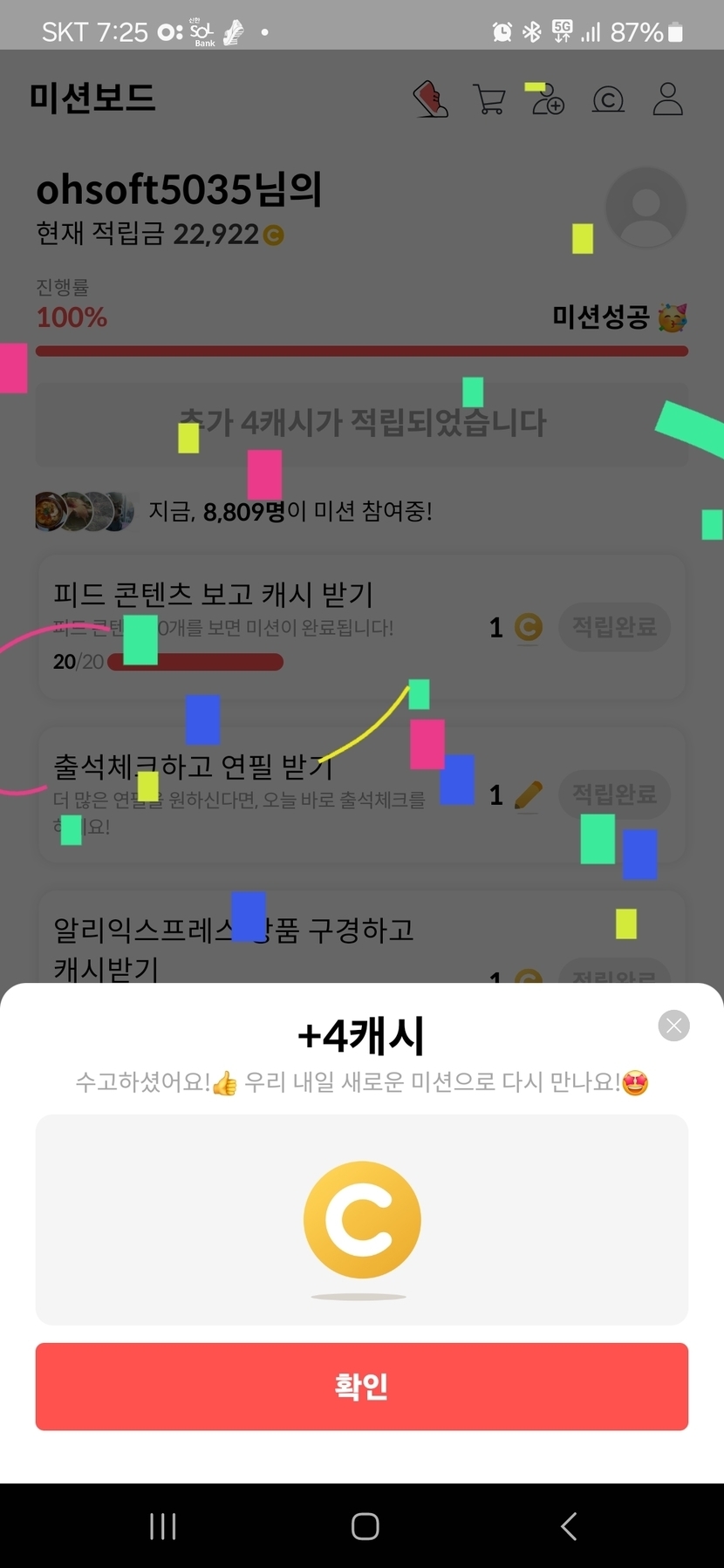Confirm with the 확인 button
Viewport: 724px width, 1568px height.
click(361, 1386)
